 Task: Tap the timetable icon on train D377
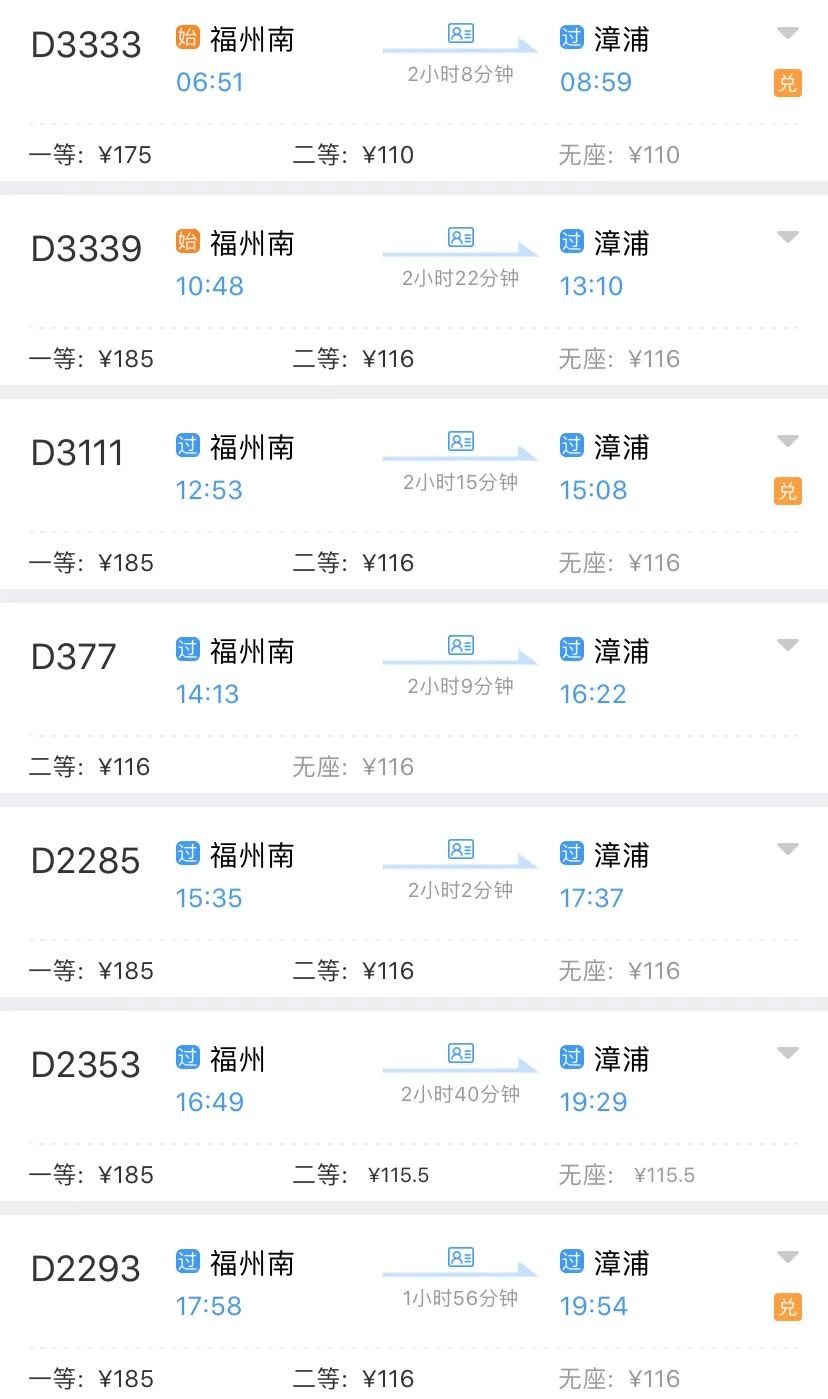tap(461, 646)
